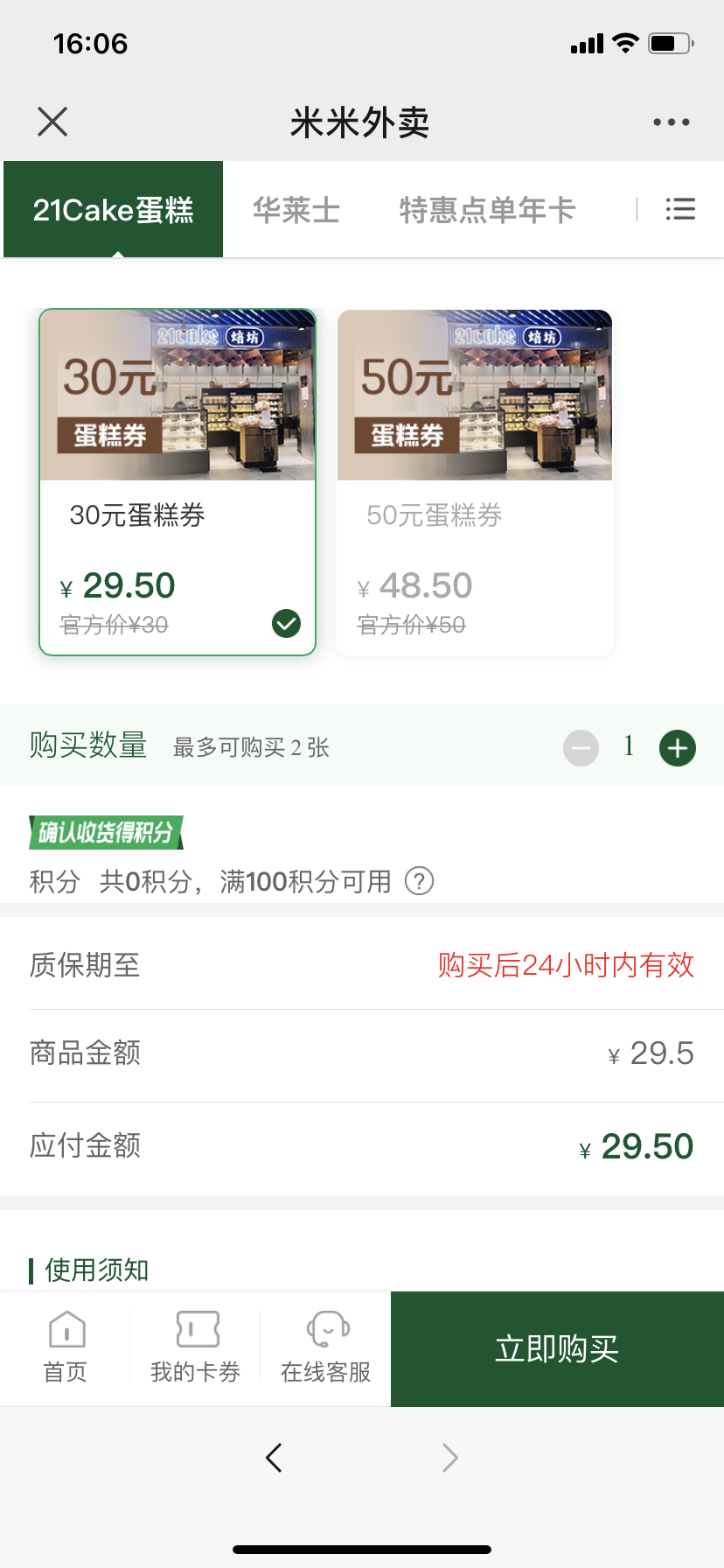724x1568 pixels.
Task: Switch to the 华莱士 tab
Action: [x=296, y=210]
